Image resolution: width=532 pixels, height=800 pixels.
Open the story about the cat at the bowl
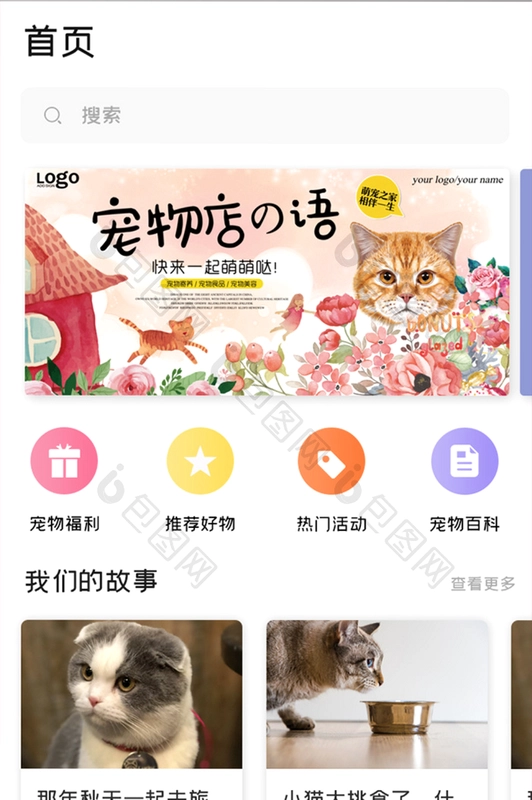377,710
